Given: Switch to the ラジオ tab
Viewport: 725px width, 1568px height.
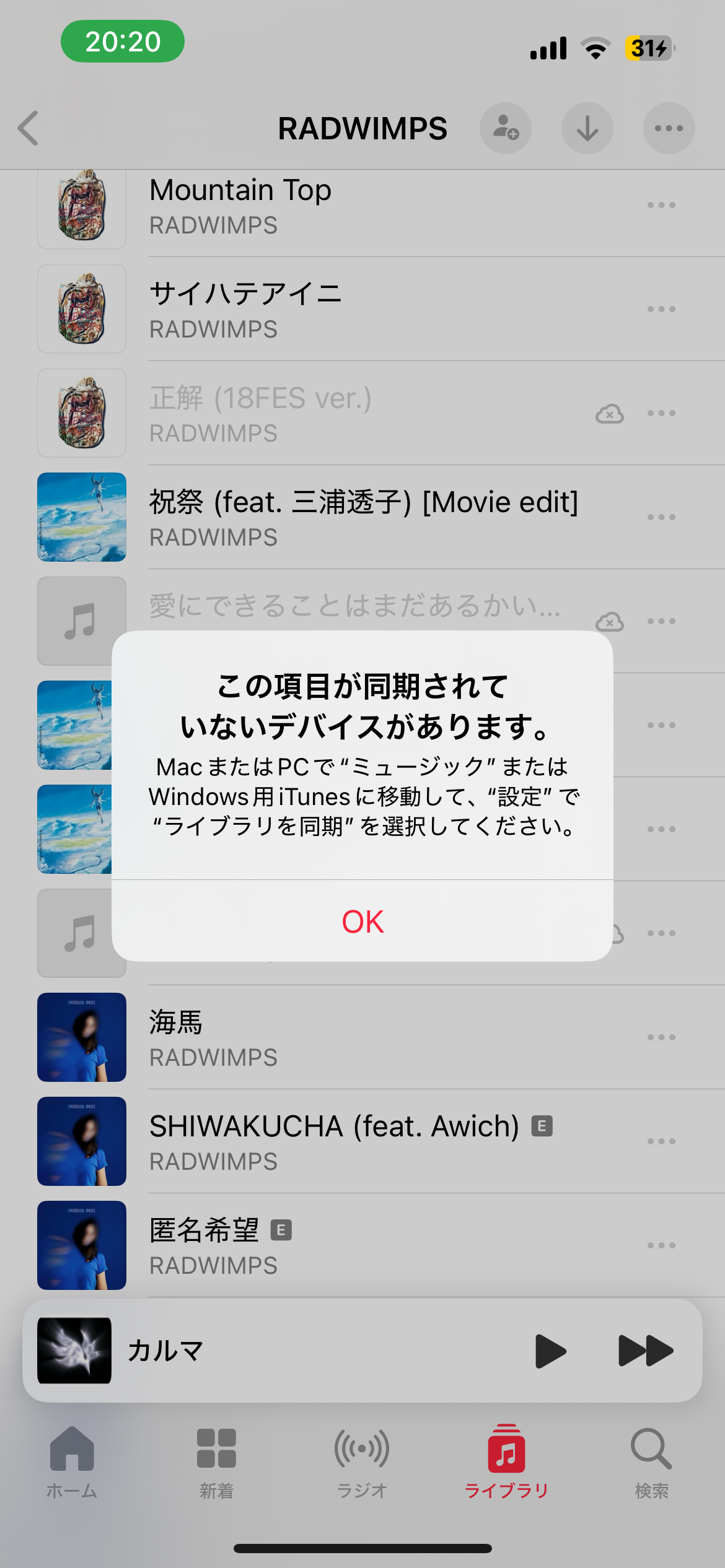Looking at the screenshot, I should tap(362, 1462).
